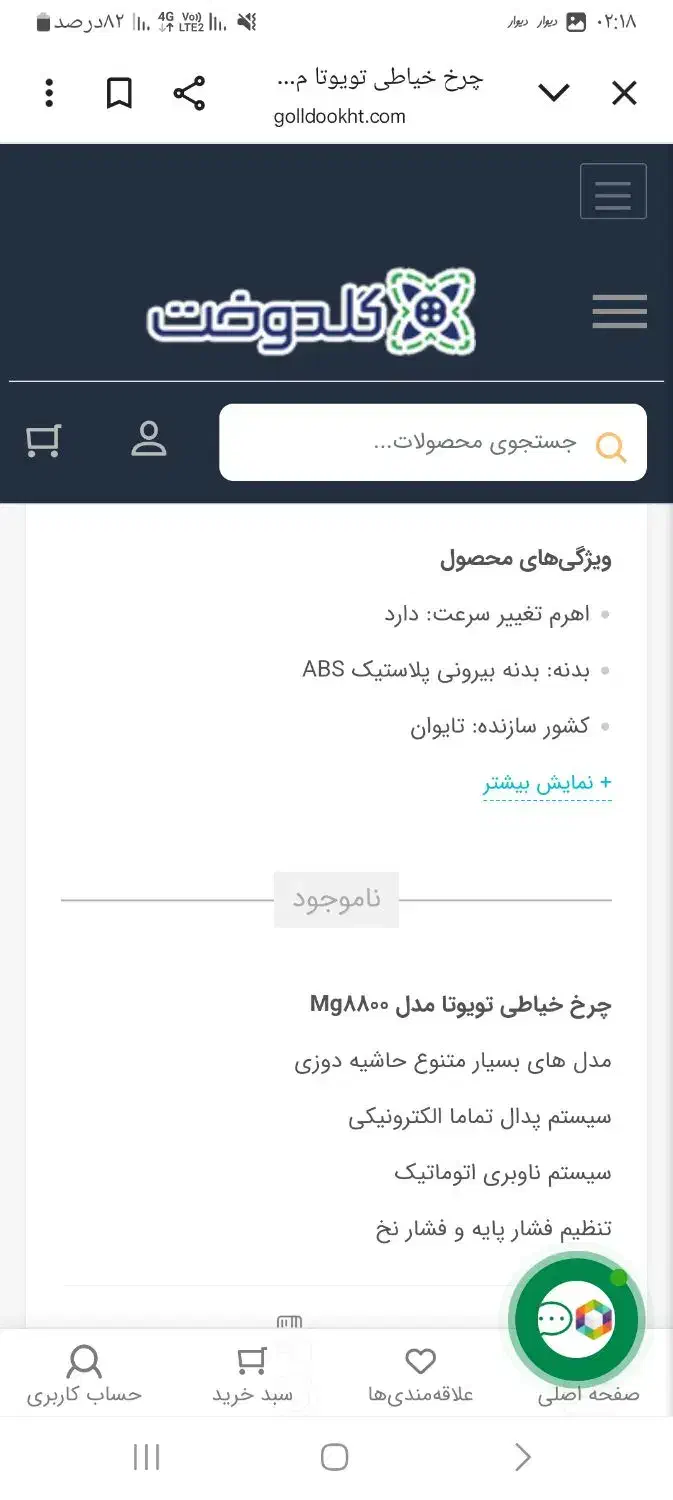Open علاقه‌مندی‌ها wishlist tab

click(420, 1376)
